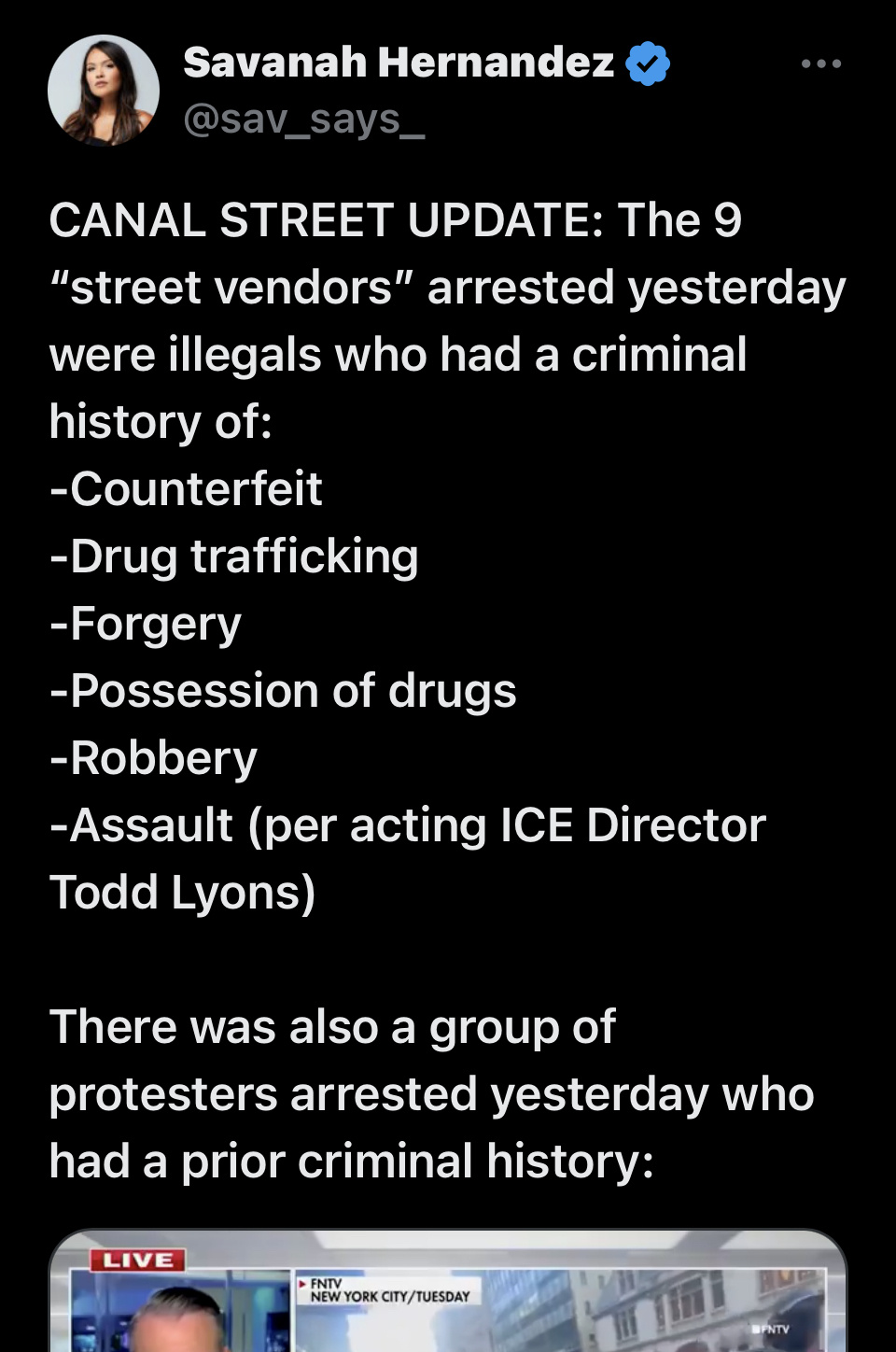View the @sav_says_ profile handle

[304, 120]
